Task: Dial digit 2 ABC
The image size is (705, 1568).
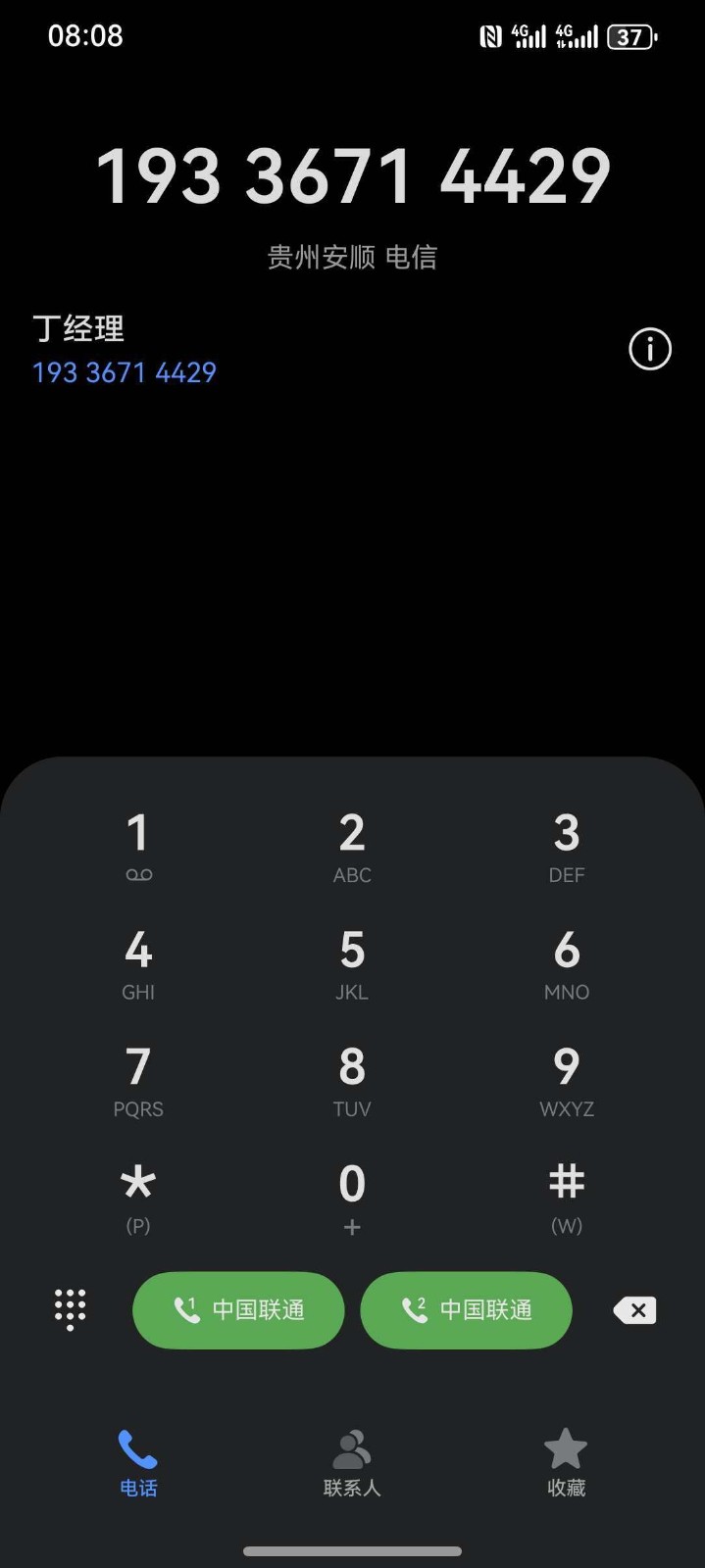Action: click(x=352, y=847)
